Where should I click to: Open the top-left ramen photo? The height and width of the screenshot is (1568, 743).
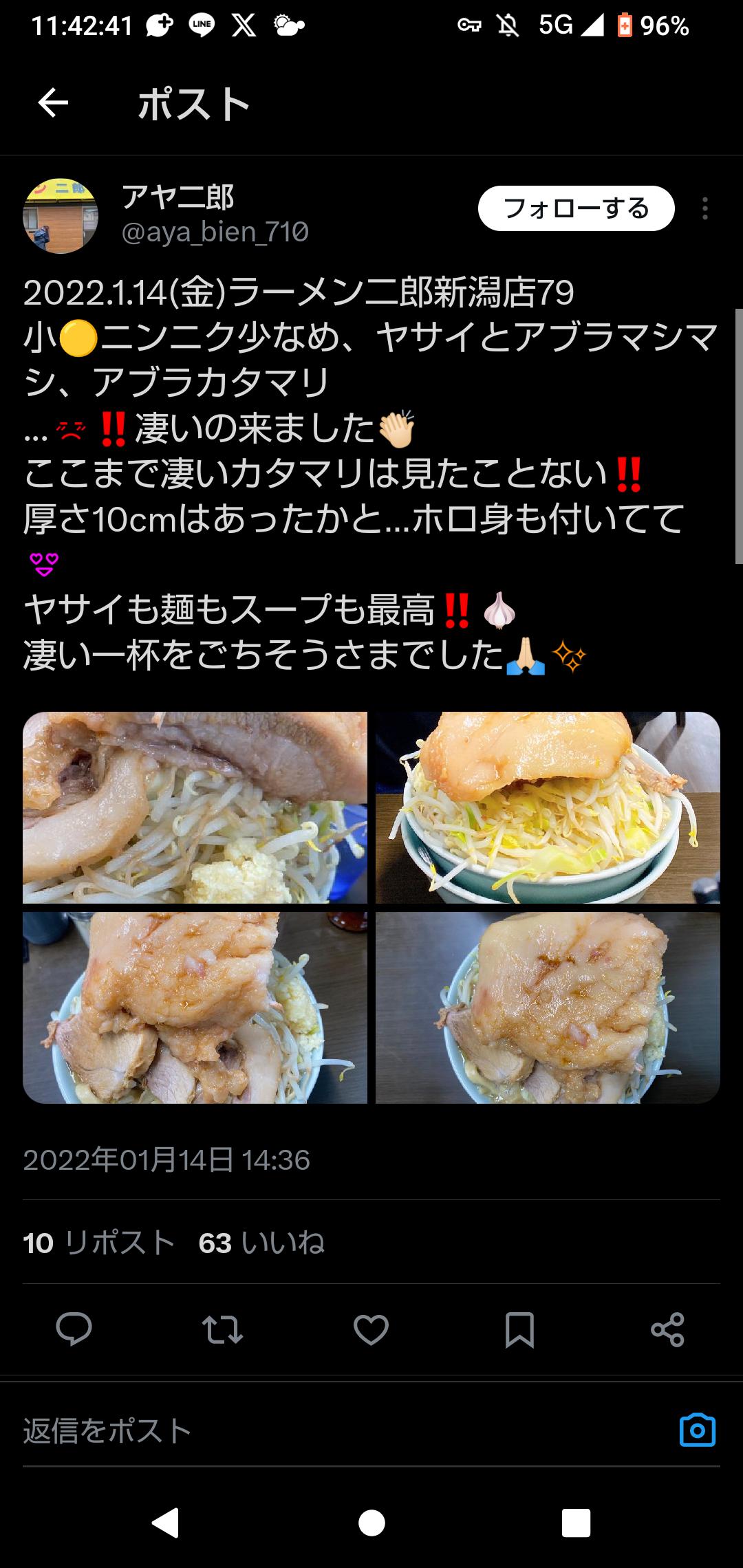(195, 807)
